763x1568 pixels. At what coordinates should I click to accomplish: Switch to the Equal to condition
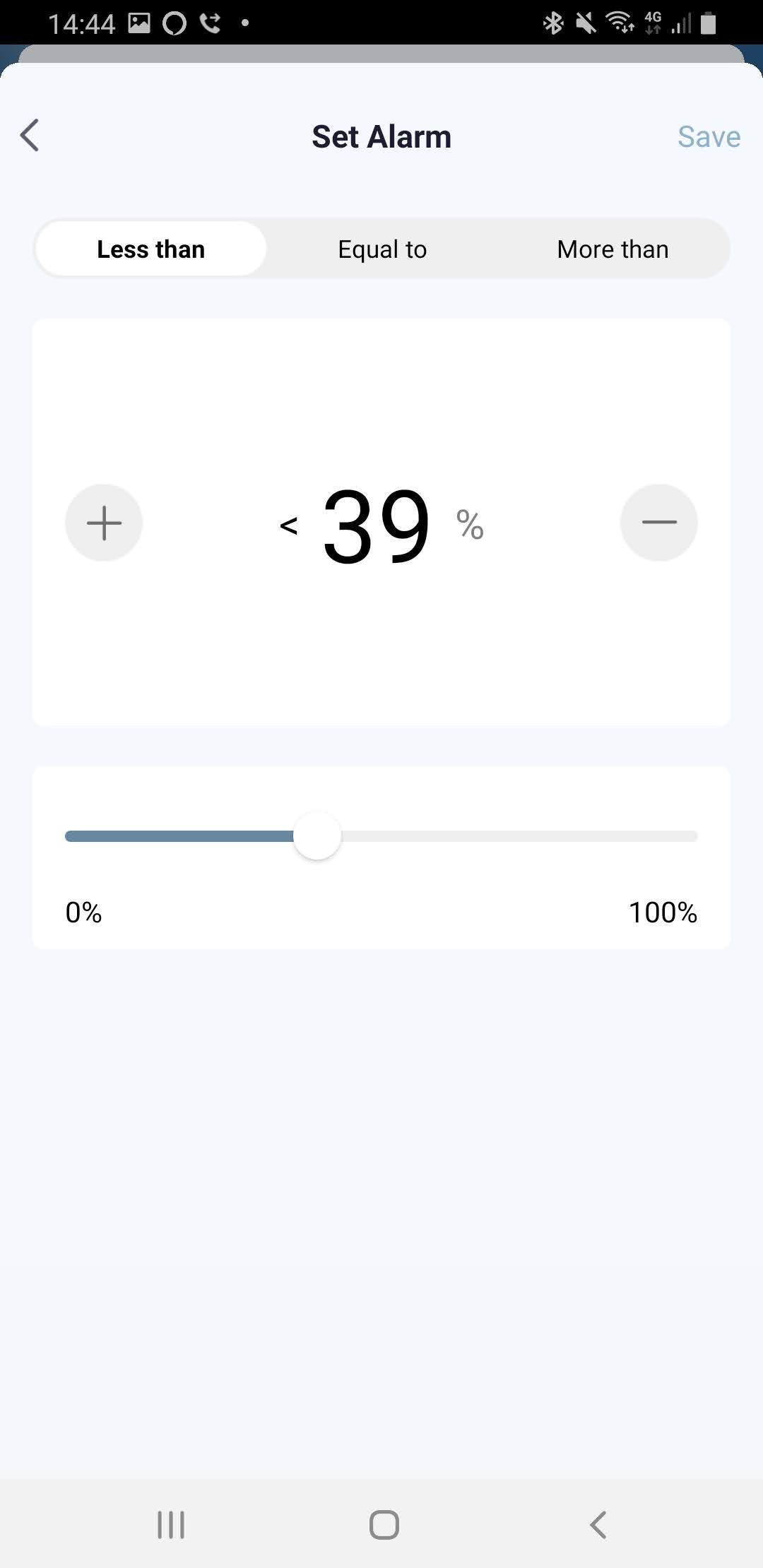(x=382, y=249)
